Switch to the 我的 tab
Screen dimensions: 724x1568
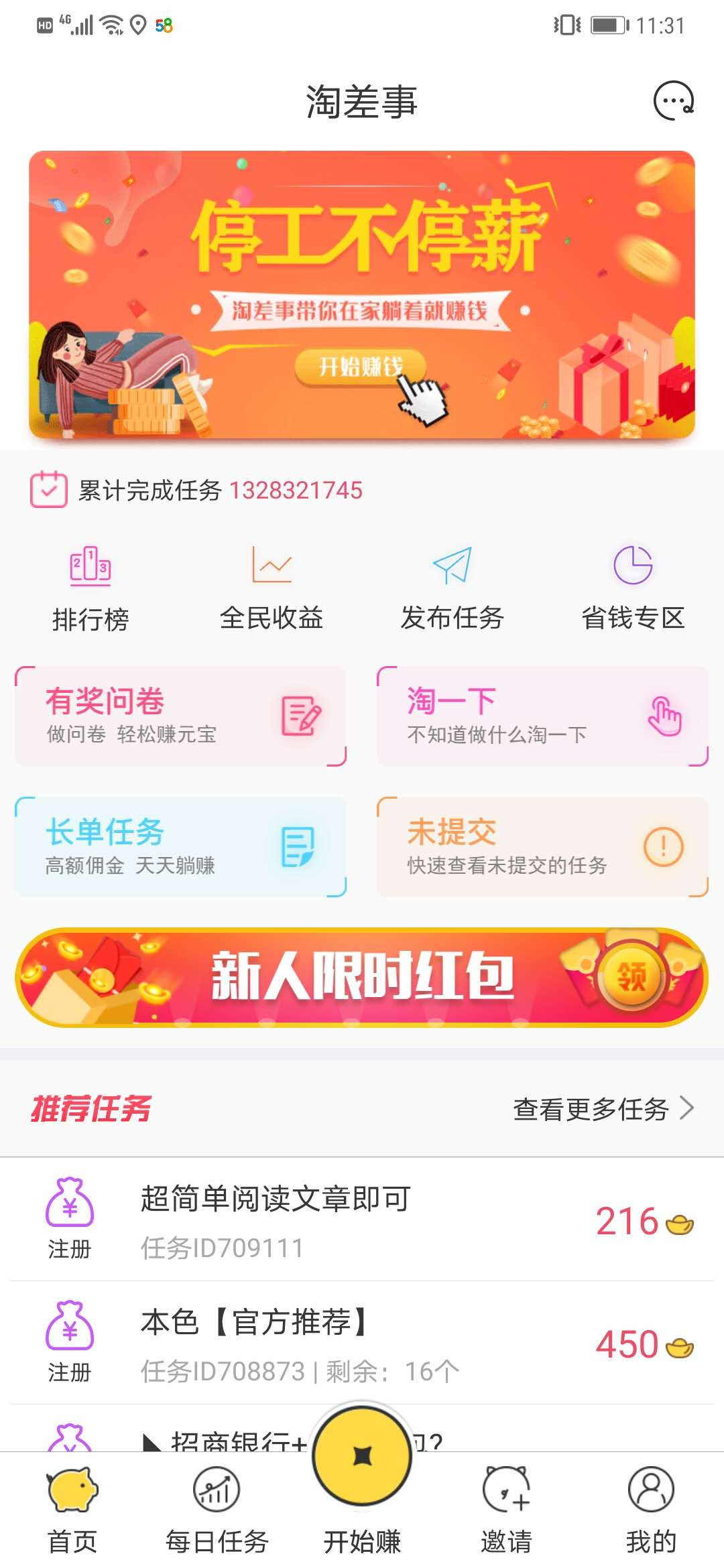click(651, 1511)
